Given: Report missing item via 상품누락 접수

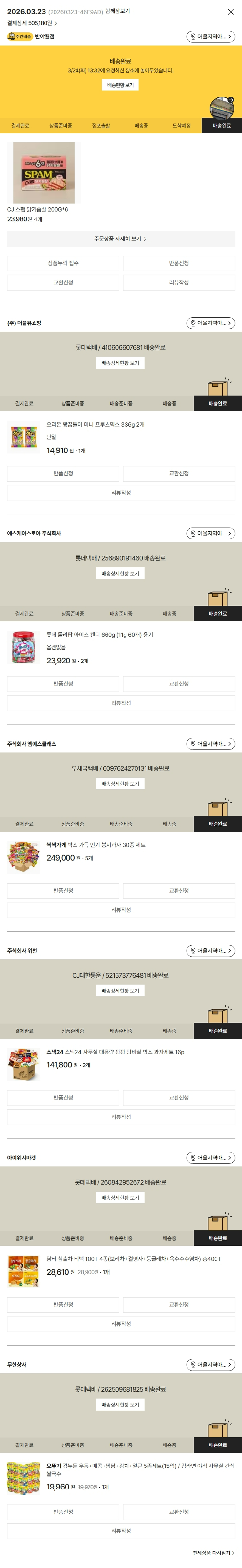Looking at the screenshot, I should coord(63,263).
